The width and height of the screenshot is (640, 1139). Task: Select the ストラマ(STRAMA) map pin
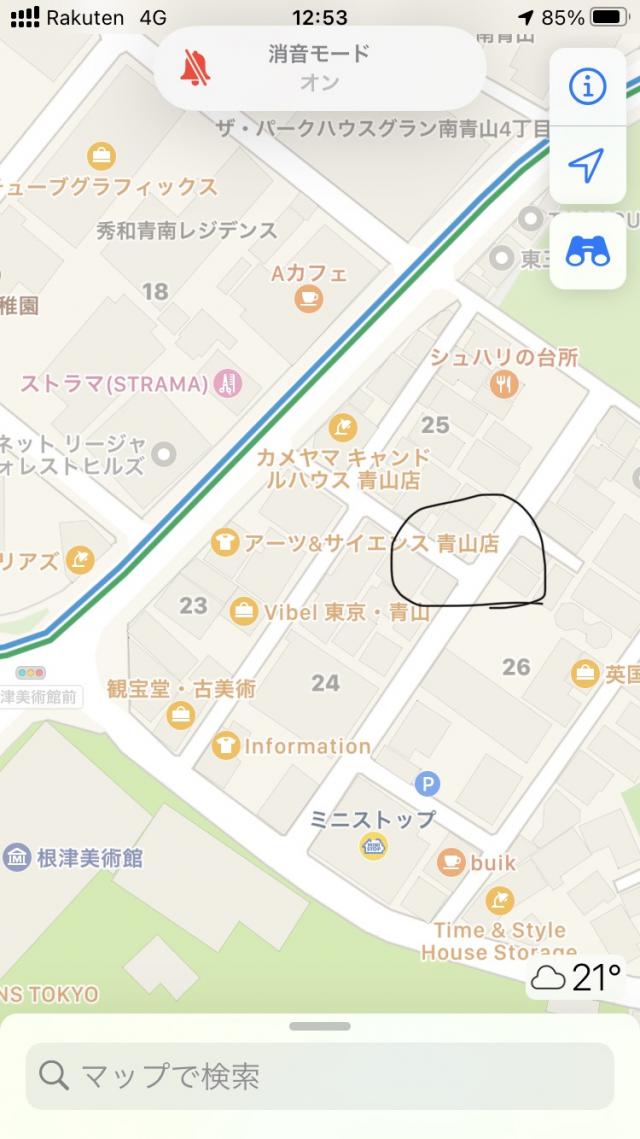point(227,384)
